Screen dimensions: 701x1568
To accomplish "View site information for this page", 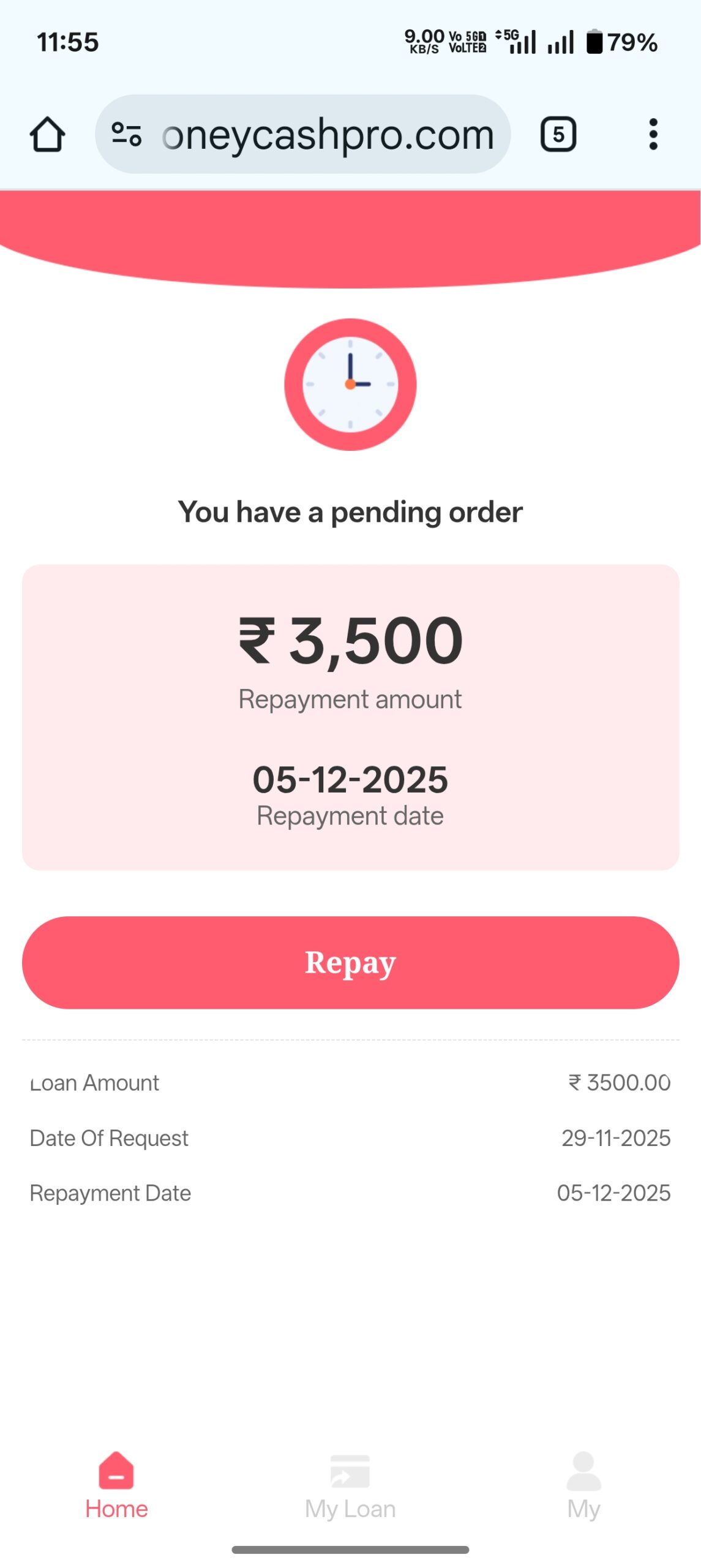I will (x=127, y=134).
